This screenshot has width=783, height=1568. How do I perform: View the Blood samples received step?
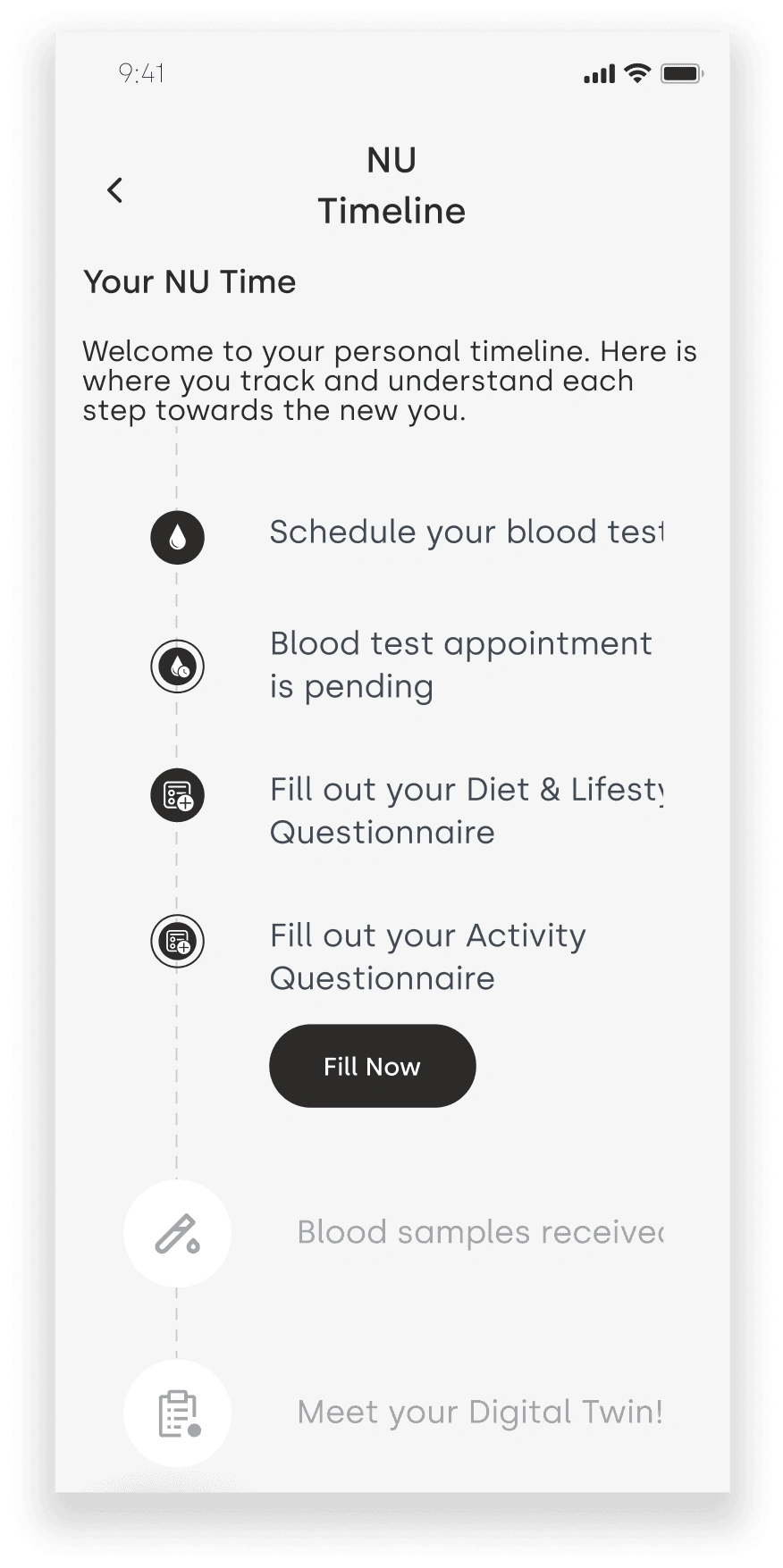[479, 1233]
